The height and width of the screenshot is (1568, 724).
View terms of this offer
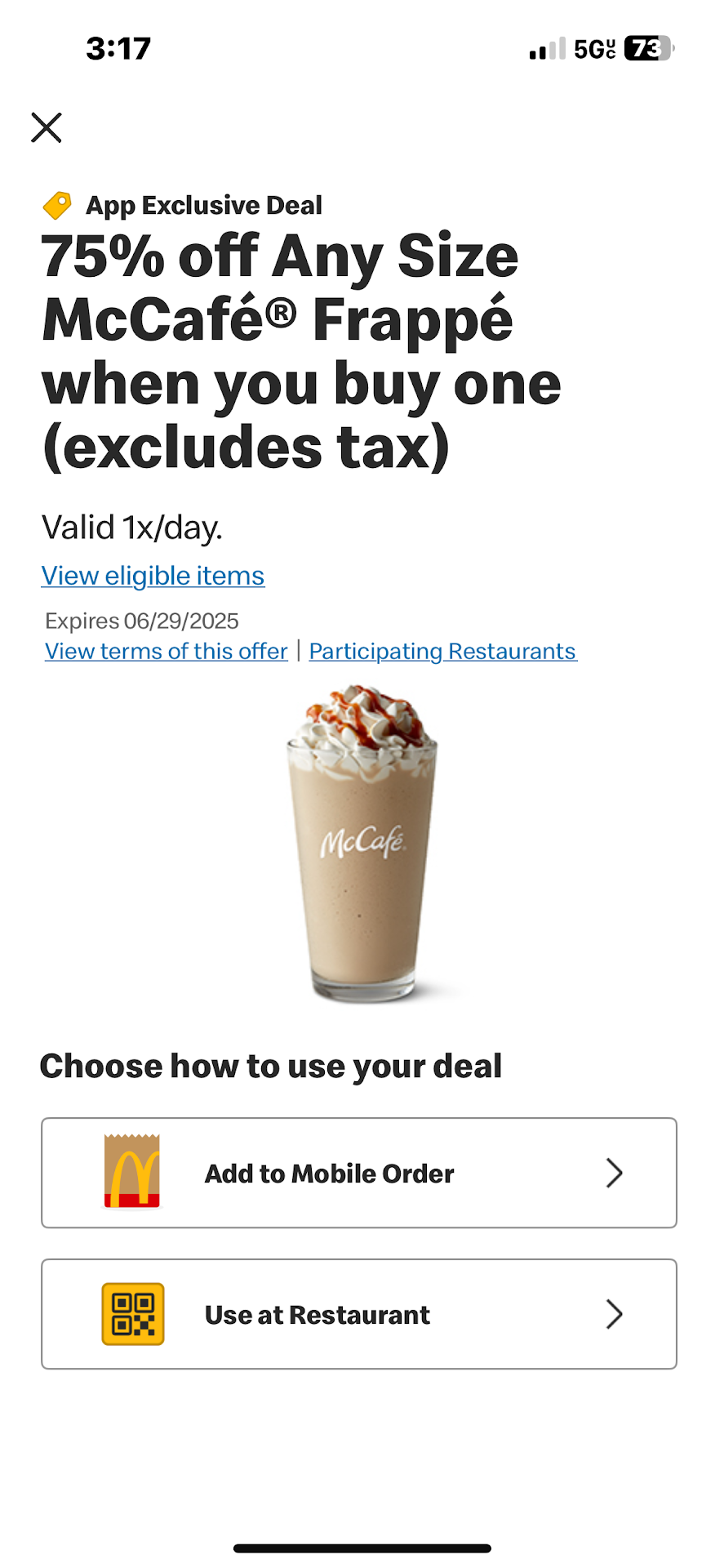pyautogui.click(x=167, y=651)
